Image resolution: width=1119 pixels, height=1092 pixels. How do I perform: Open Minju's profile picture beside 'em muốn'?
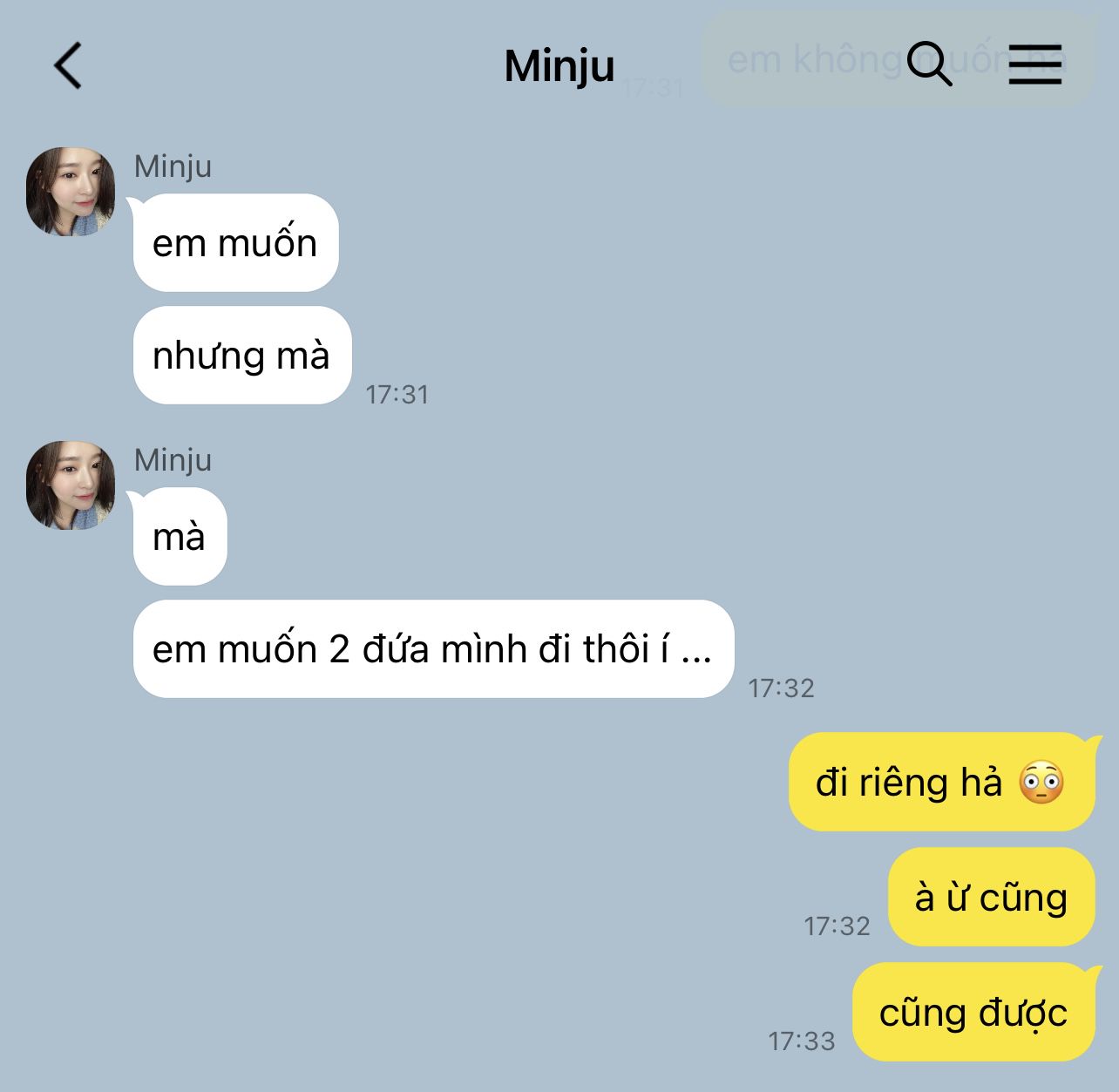tap(71, 192)
